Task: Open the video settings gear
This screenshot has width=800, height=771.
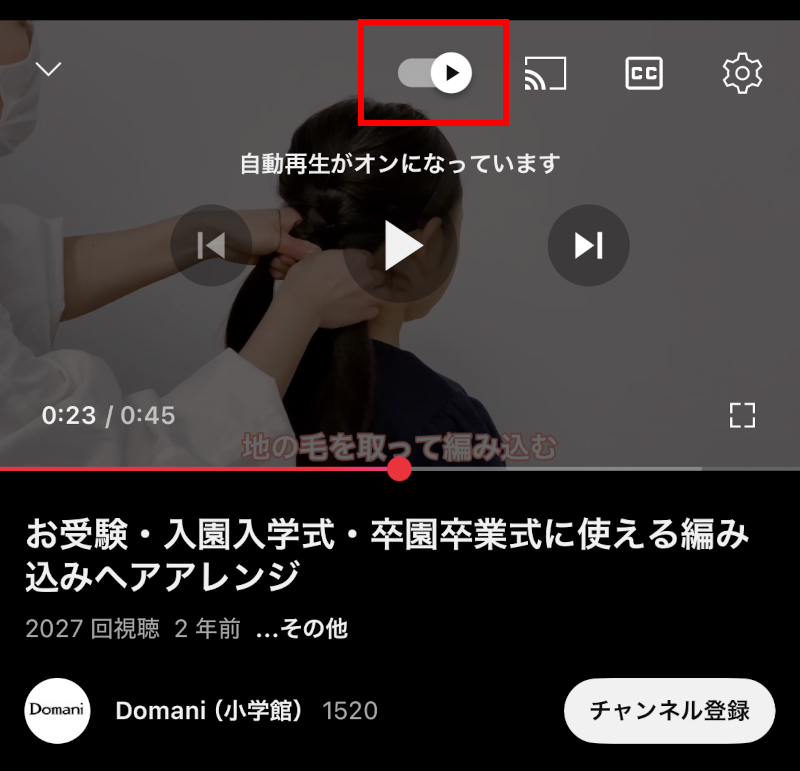Action: point(742,73)
